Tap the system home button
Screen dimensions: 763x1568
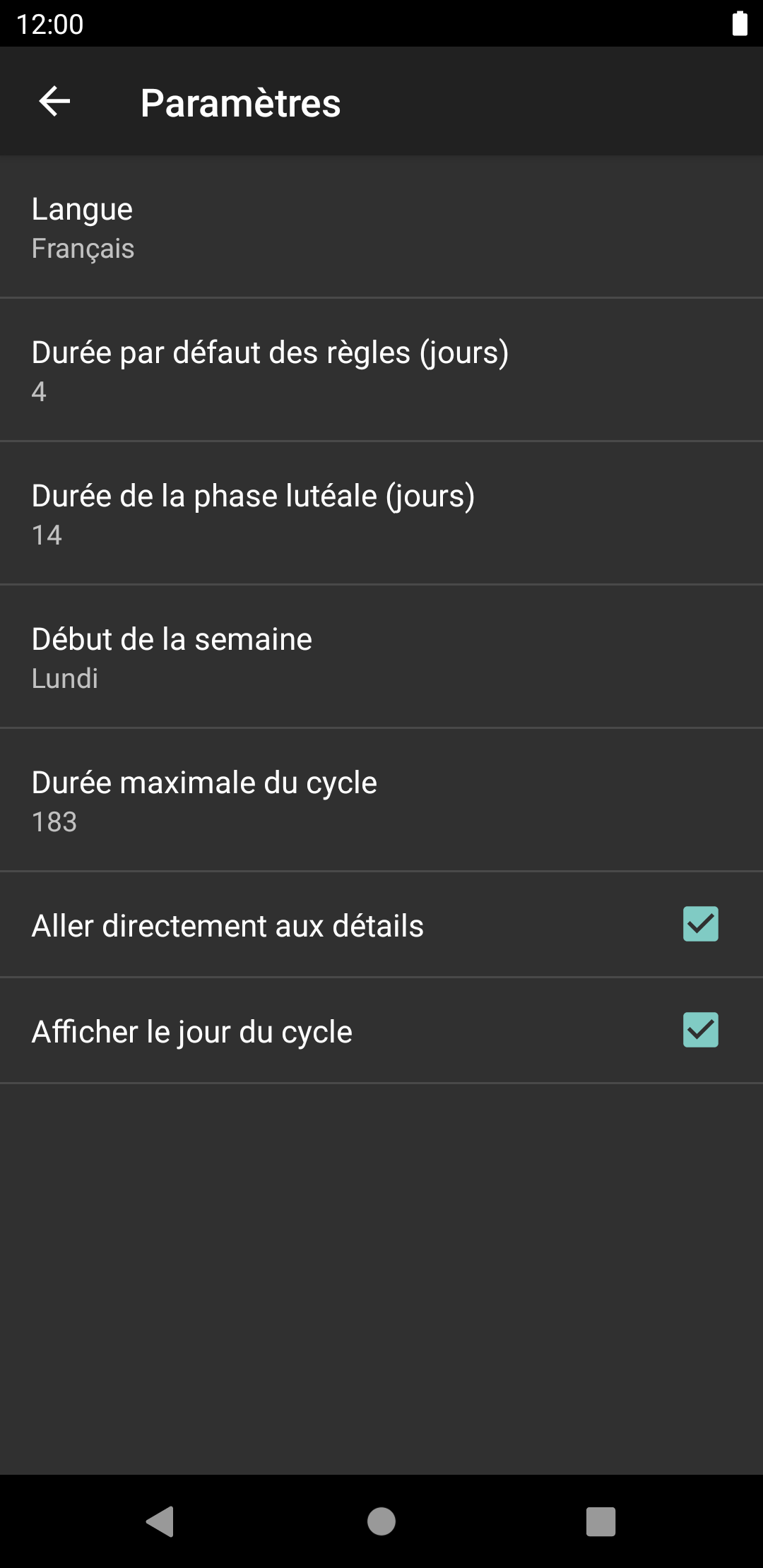[x=381, y=1521]
